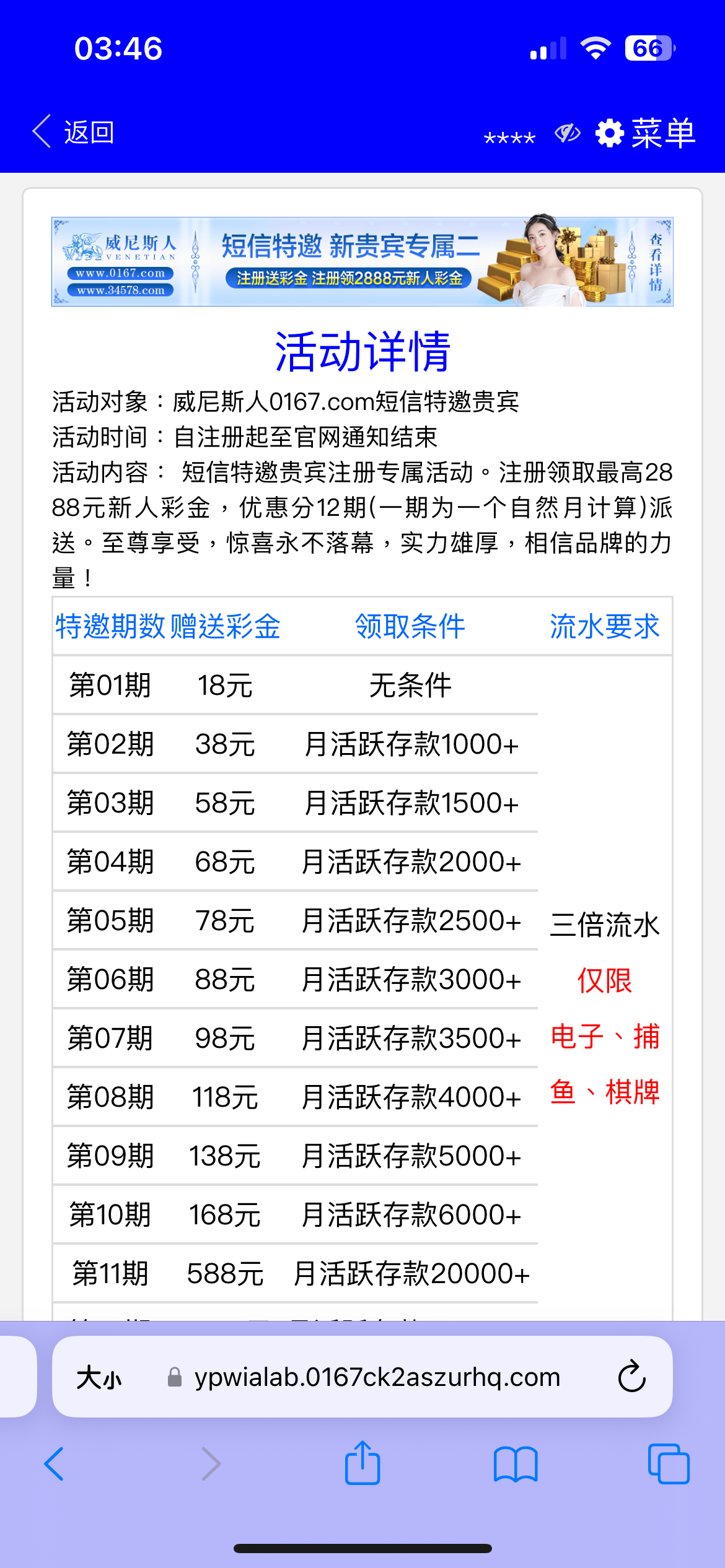Screen dimensions: 725x1568
Task: Tap the Safari URL address field
Action: pos(377,1378)
